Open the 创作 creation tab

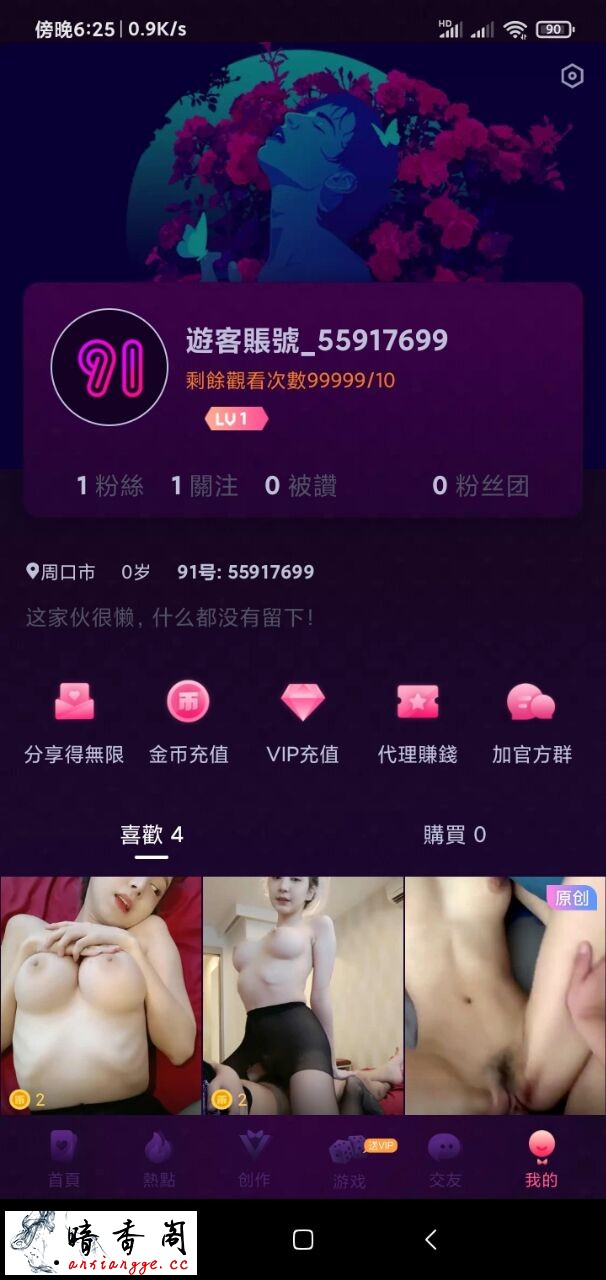tap(254, 1159)
